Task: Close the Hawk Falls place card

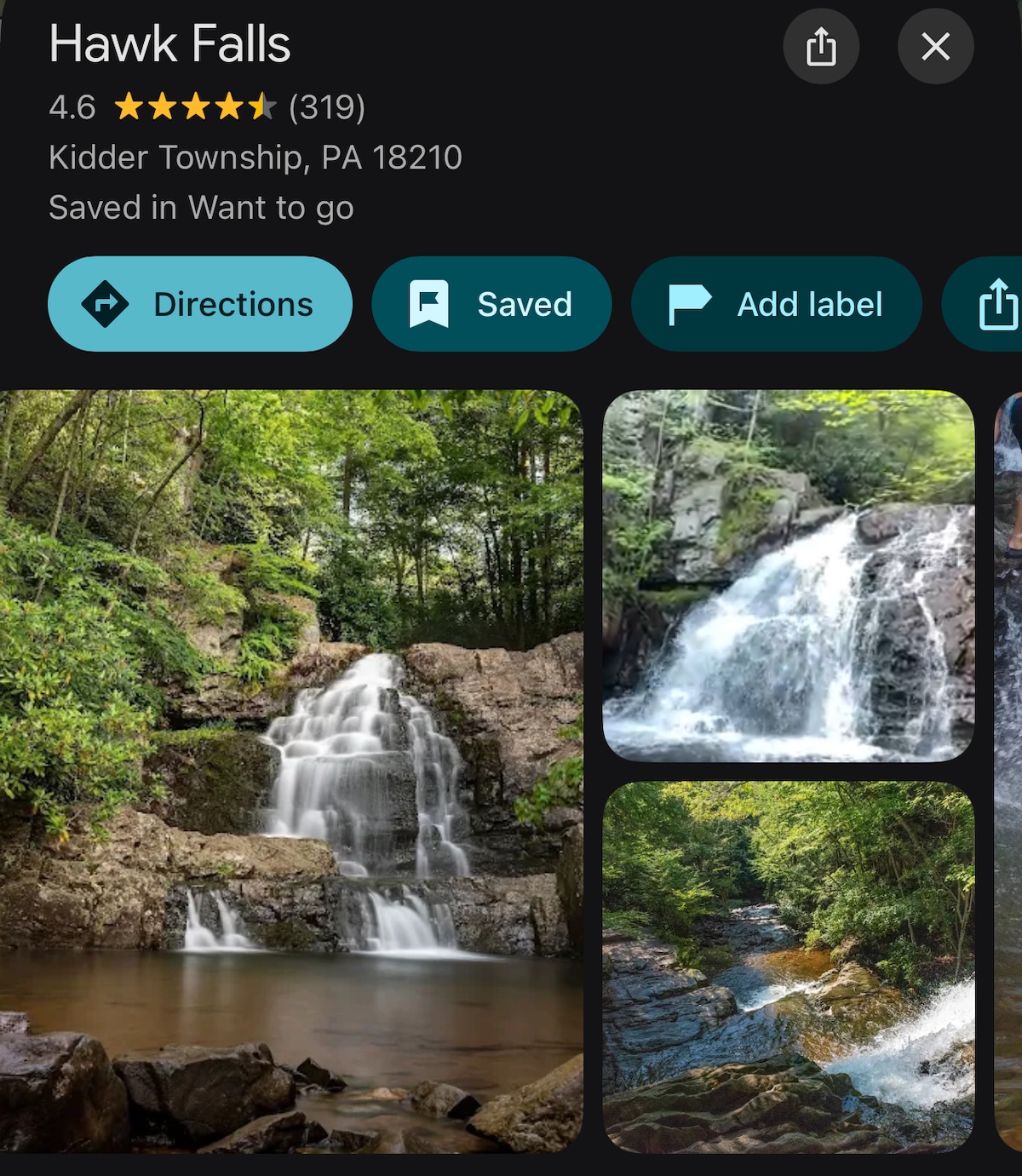Action: (935, 46)
